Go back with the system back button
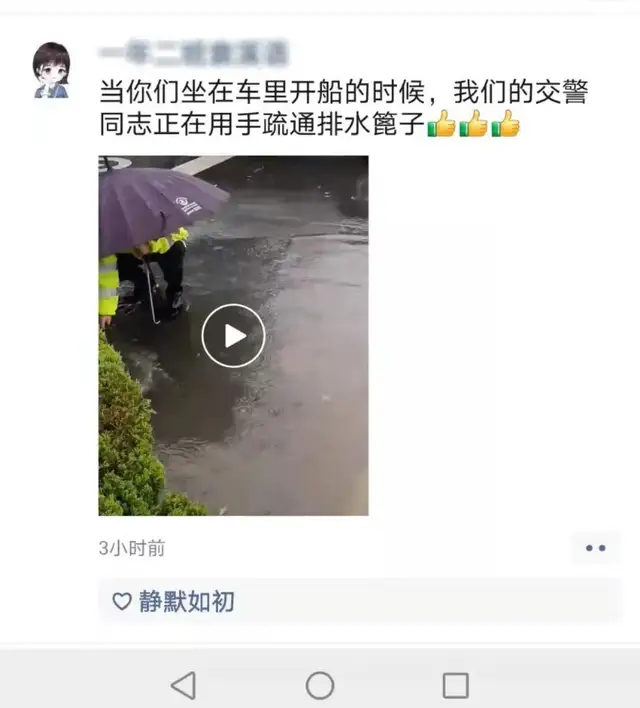This screenshot has width=640, height=708. [x=183, y=685]
